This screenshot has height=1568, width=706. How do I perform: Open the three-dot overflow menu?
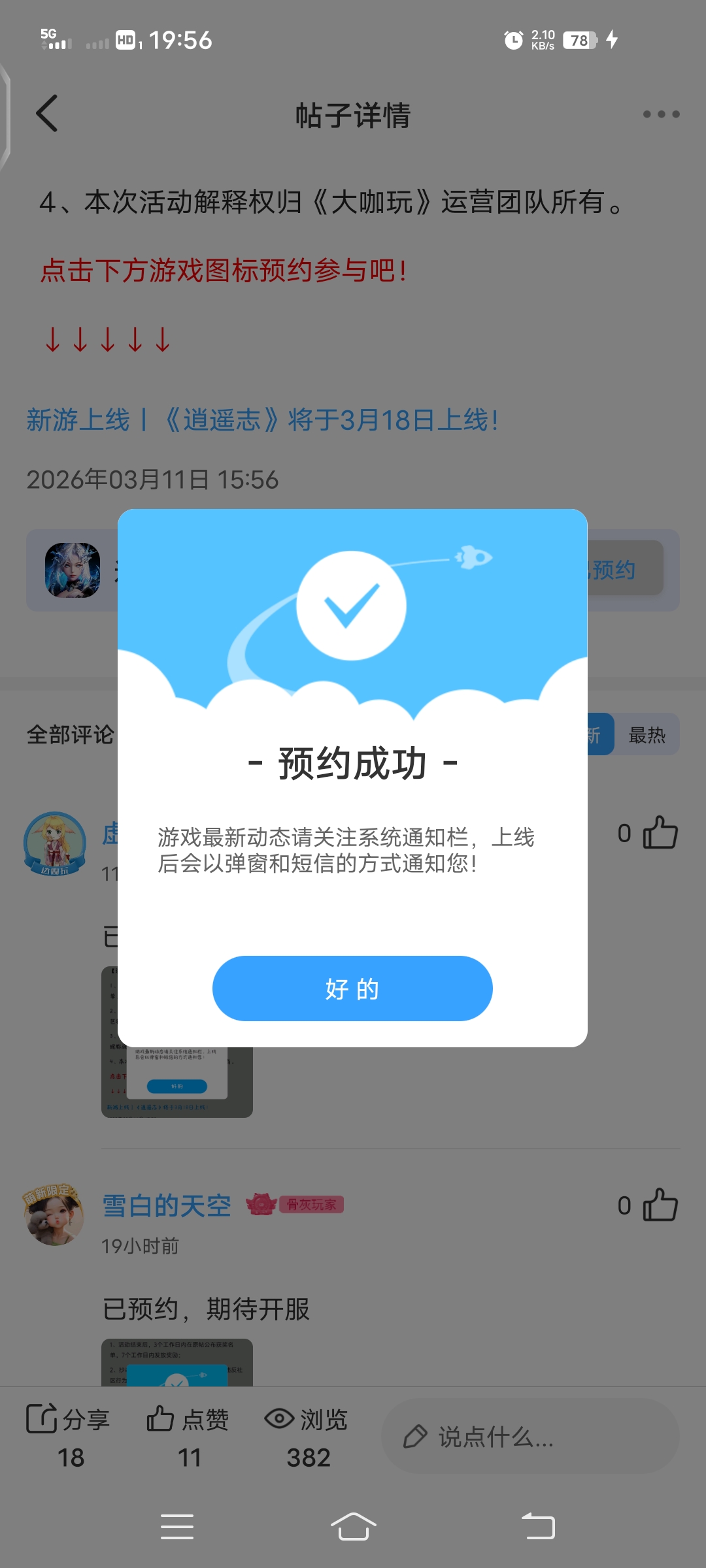coord(661,114)
